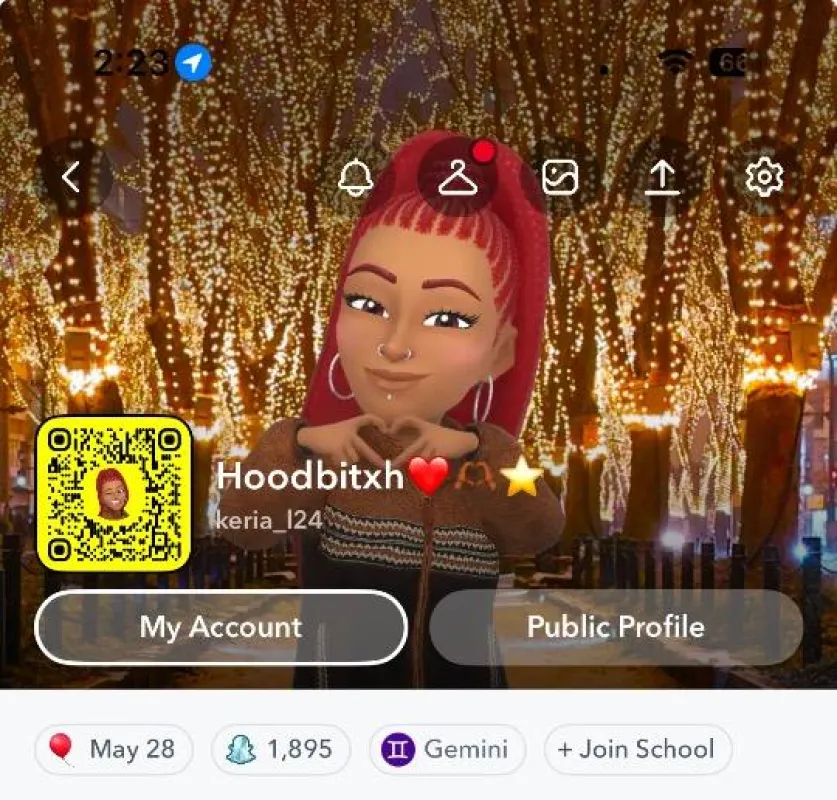
Task: Go back using the left chevron
Action: click(x=72, y=177)
